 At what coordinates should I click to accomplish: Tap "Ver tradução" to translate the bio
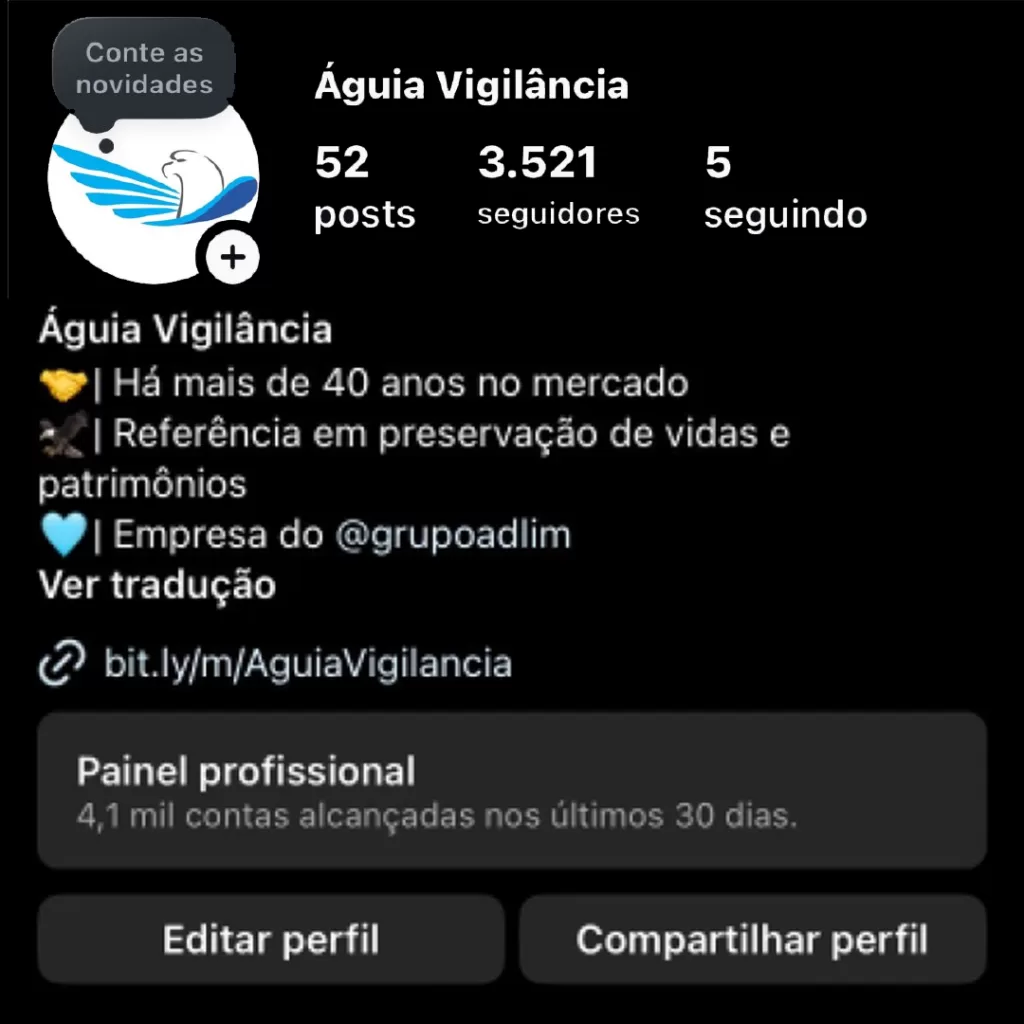[156, 585]
